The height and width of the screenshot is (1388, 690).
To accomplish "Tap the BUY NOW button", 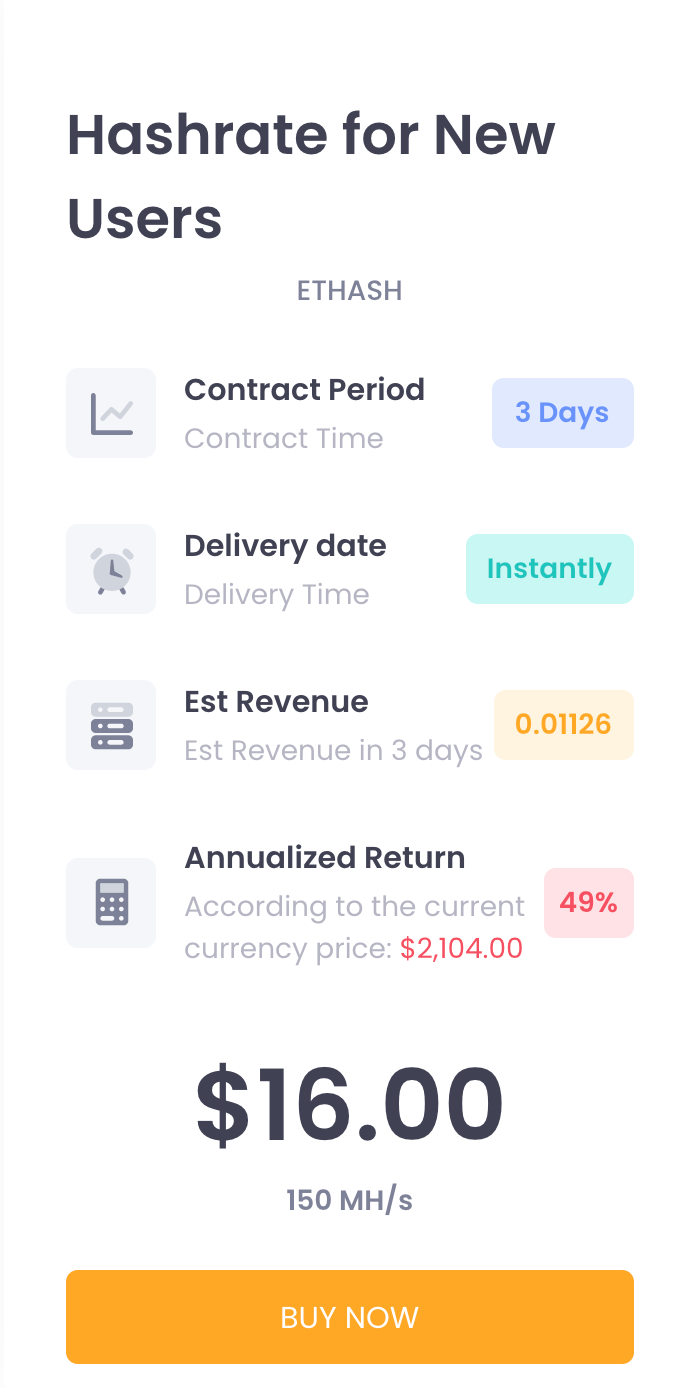I will (349, 1316).
